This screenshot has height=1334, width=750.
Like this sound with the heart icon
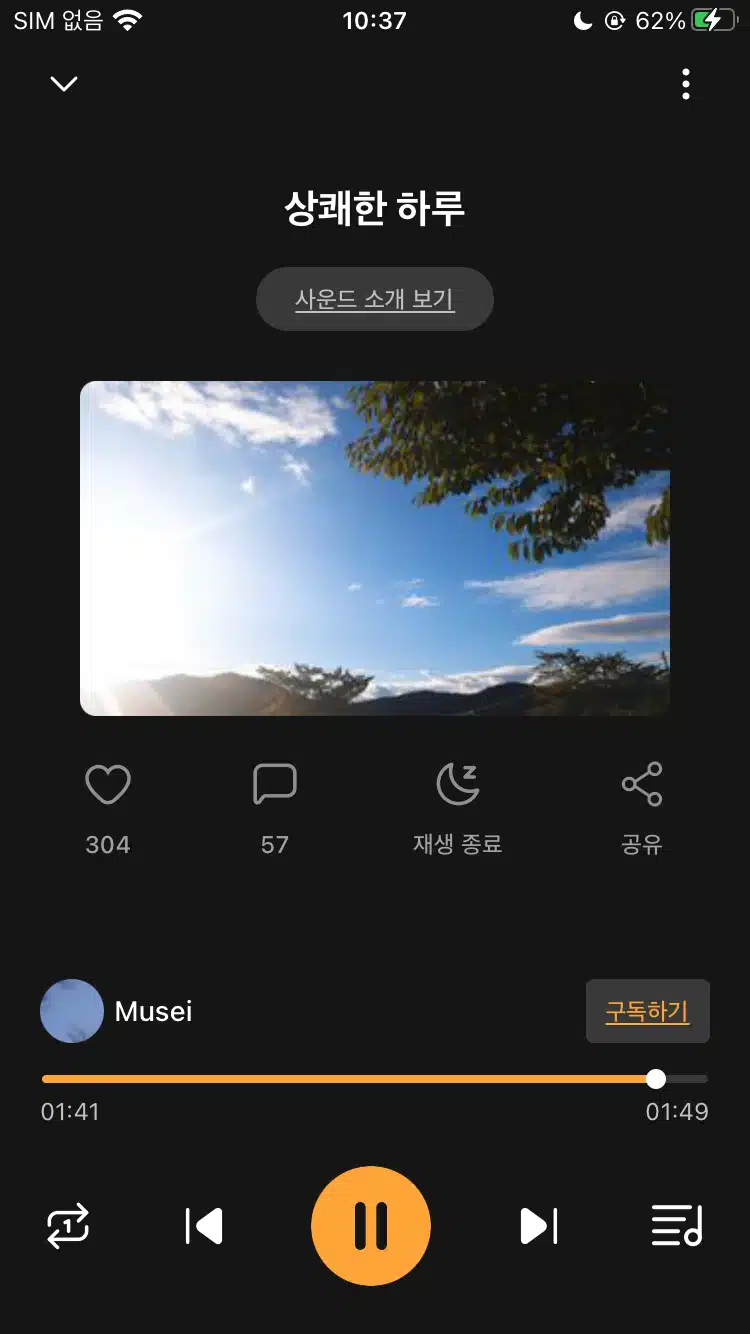coord(108,784)
